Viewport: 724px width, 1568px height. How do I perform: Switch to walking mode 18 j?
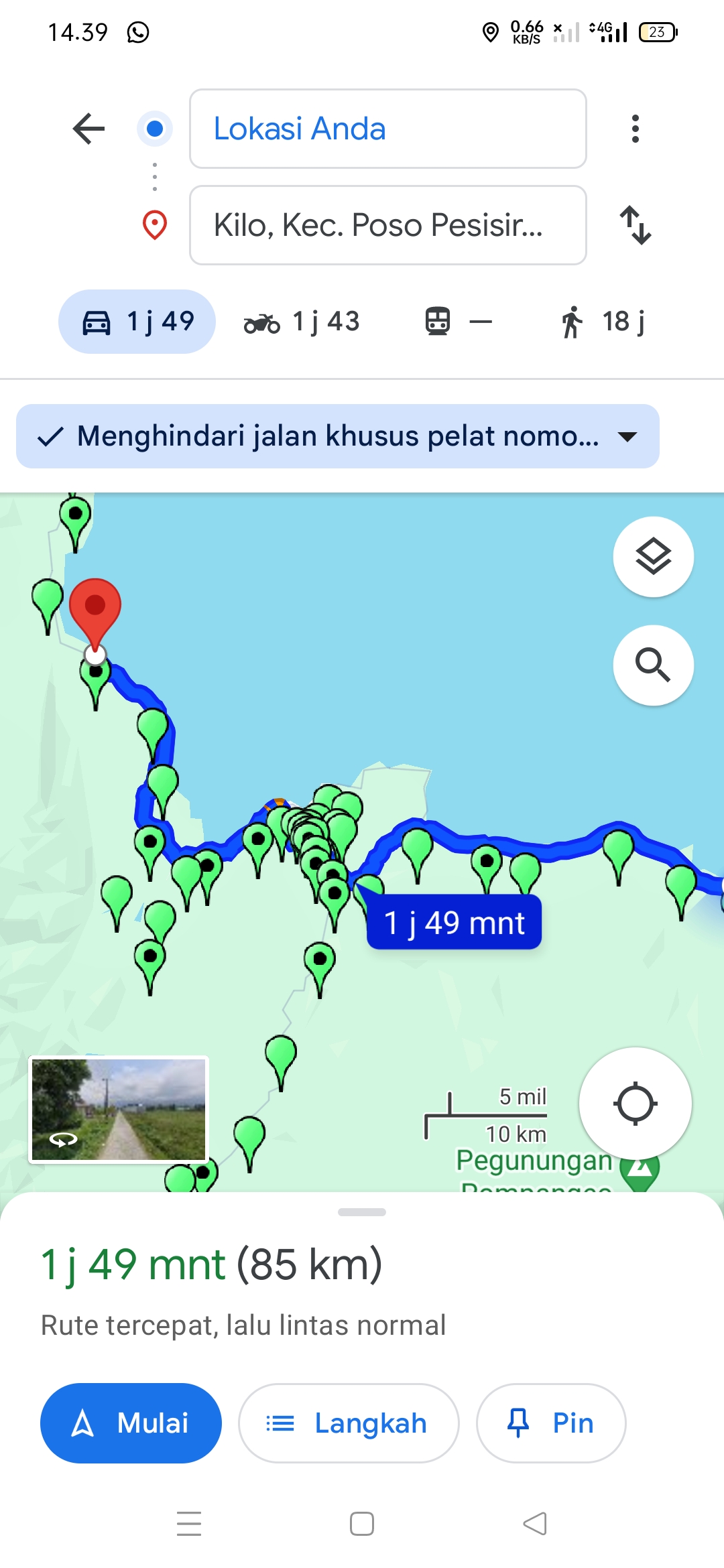[603, 322]
